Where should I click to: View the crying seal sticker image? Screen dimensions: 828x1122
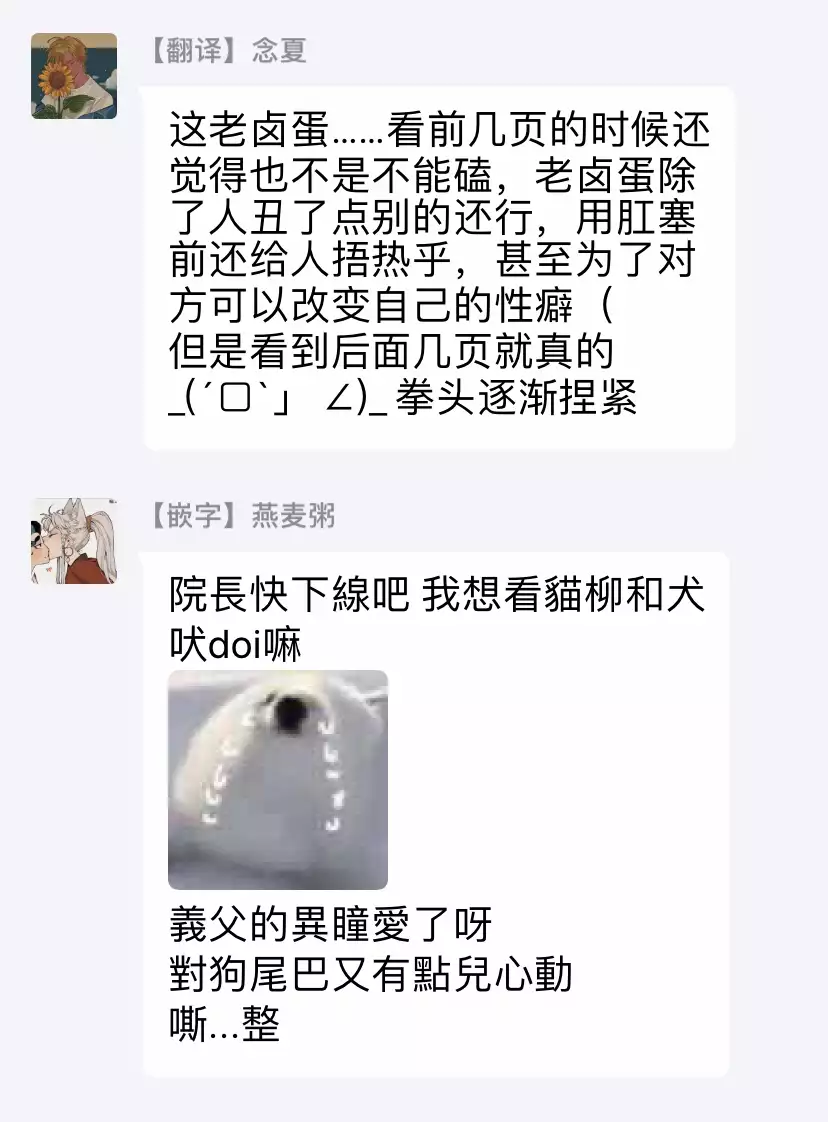pyautogui.click(x=278, y=779)
